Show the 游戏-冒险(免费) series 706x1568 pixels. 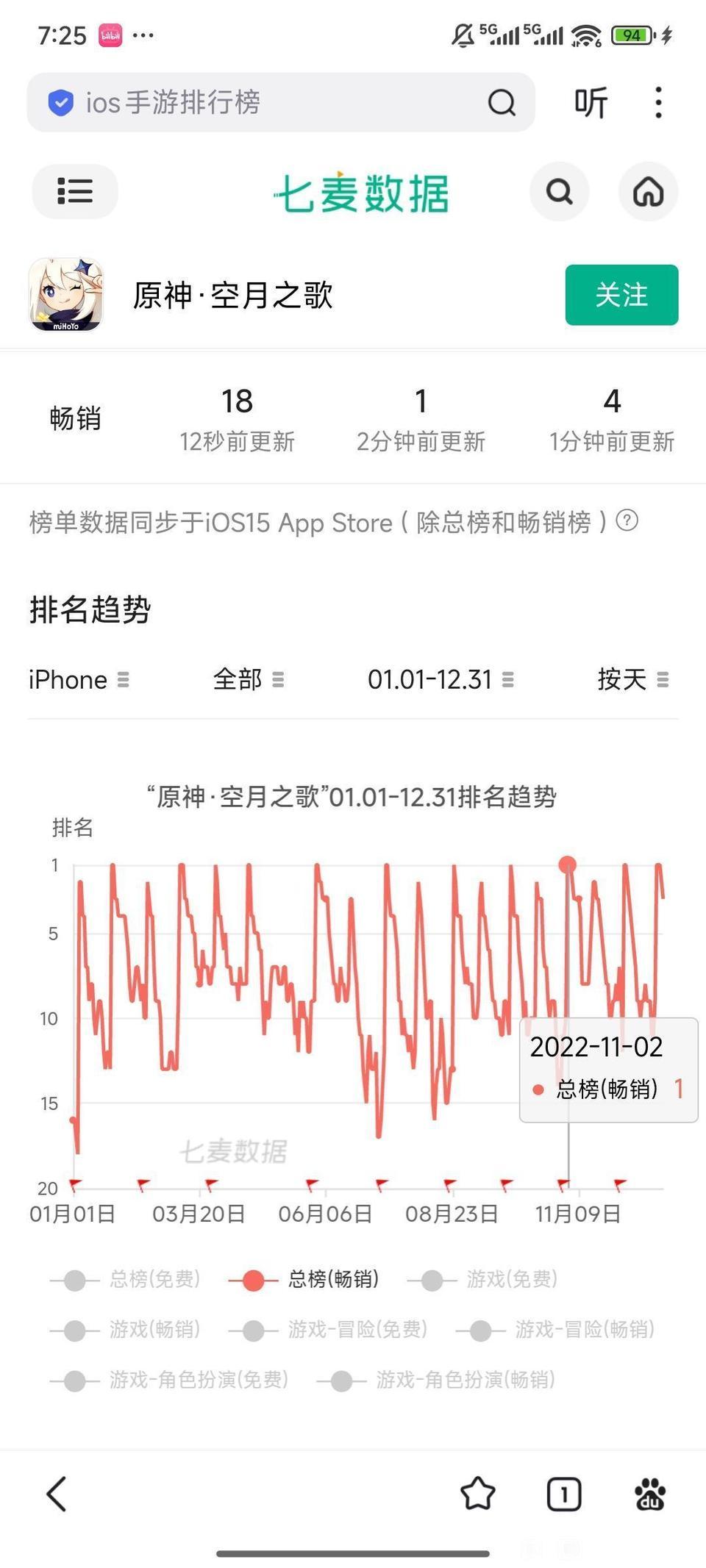329,1330
